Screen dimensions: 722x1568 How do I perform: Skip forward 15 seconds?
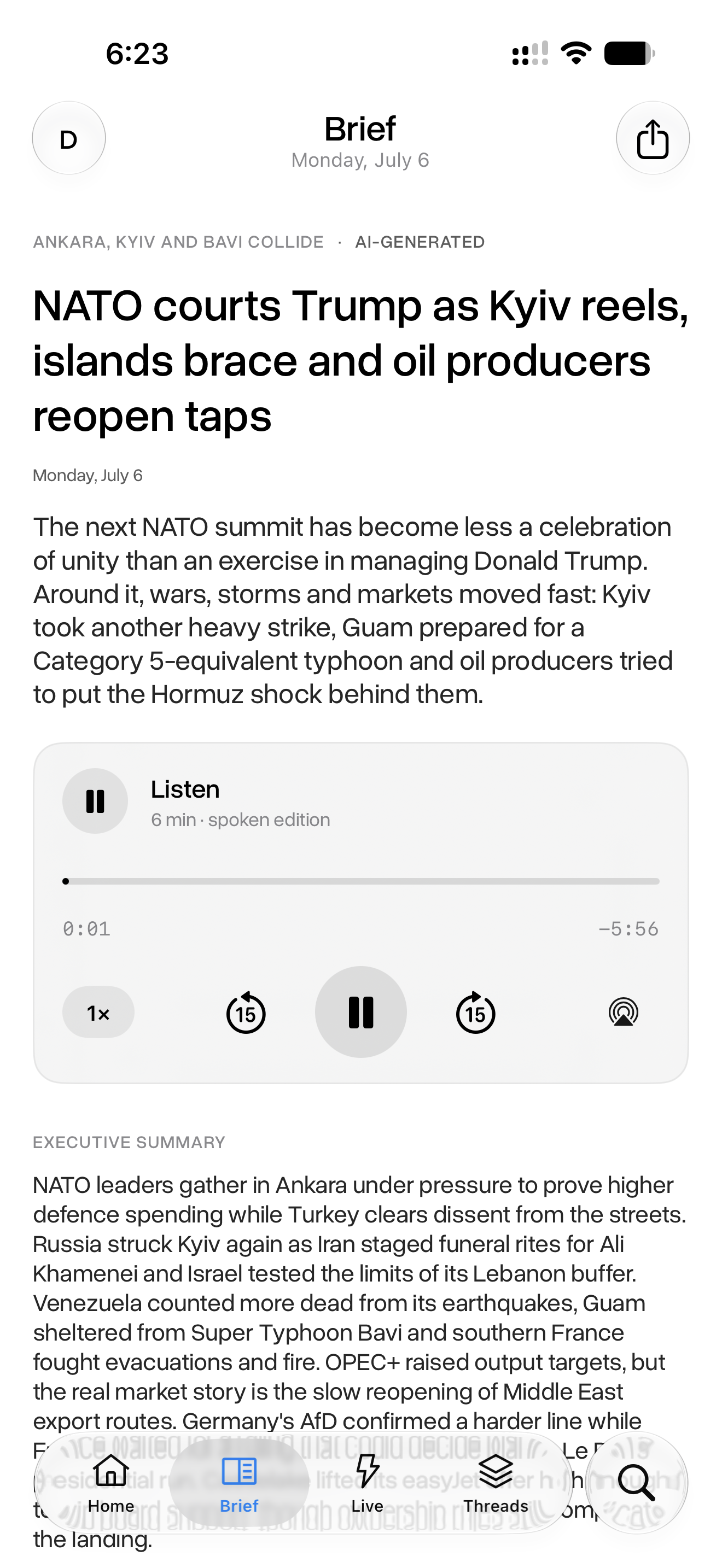tap(475, 1013)
